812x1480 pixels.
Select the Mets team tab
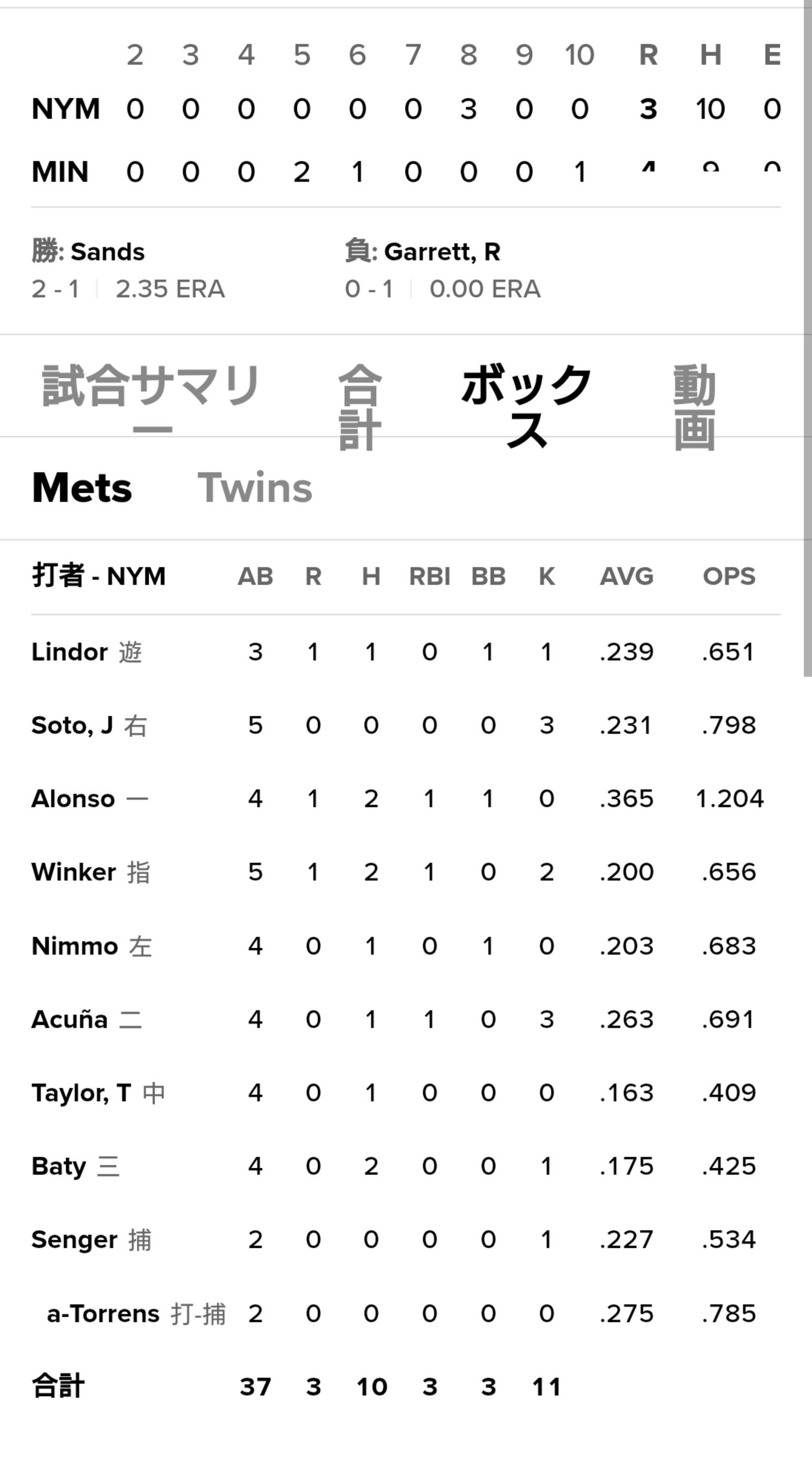coord(82,488)
